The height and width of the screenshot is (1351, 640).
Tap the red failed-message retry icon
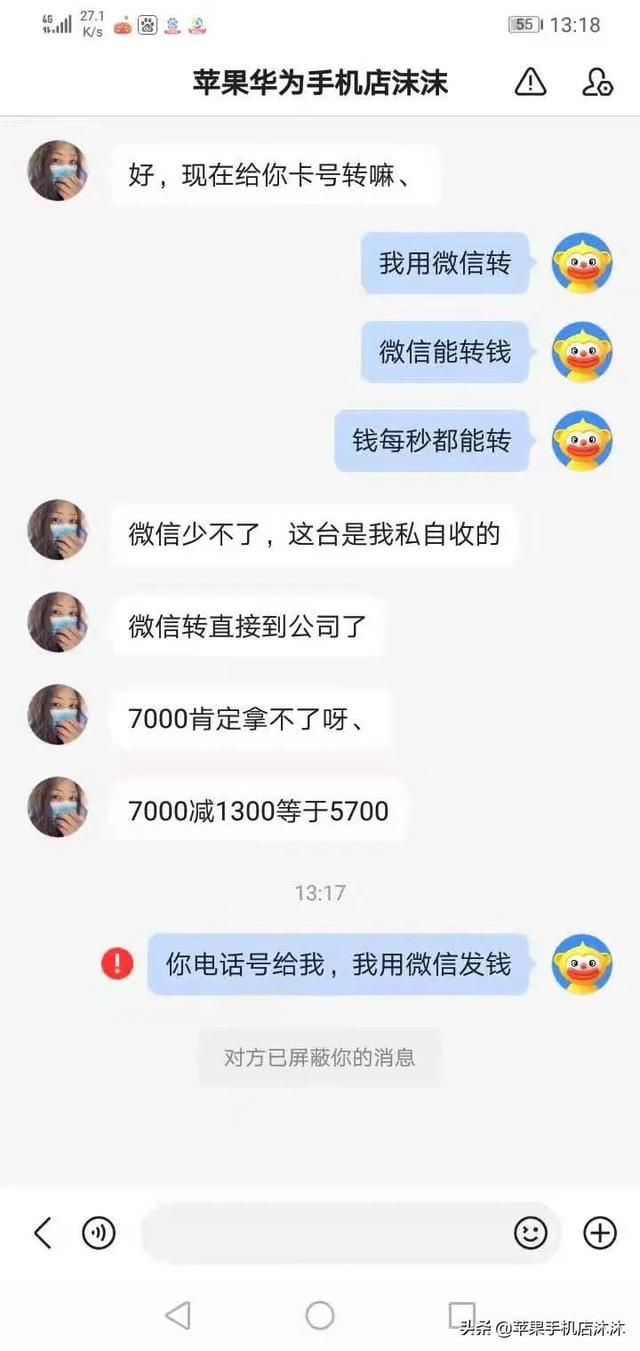pos(117,963)
